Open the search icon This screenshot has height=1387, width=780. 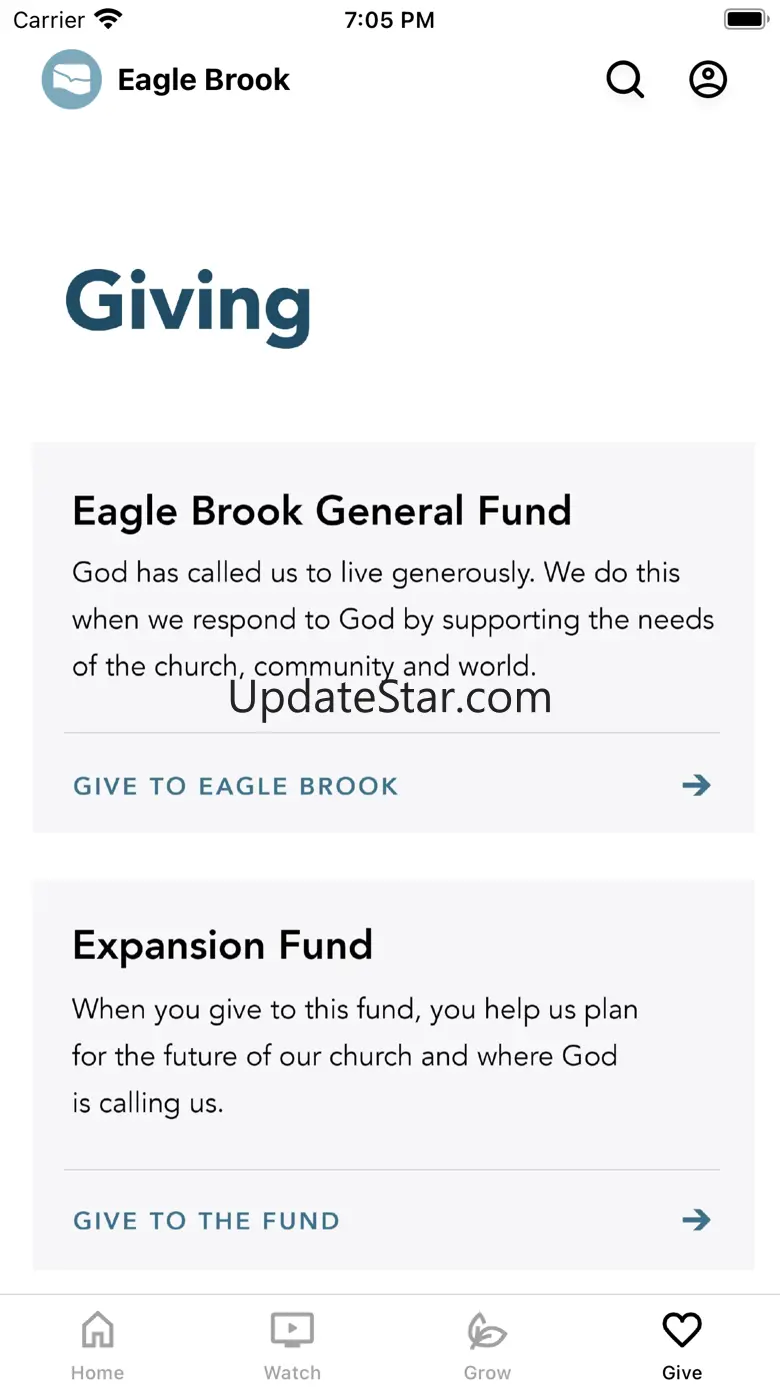click(x=625, y=80)
